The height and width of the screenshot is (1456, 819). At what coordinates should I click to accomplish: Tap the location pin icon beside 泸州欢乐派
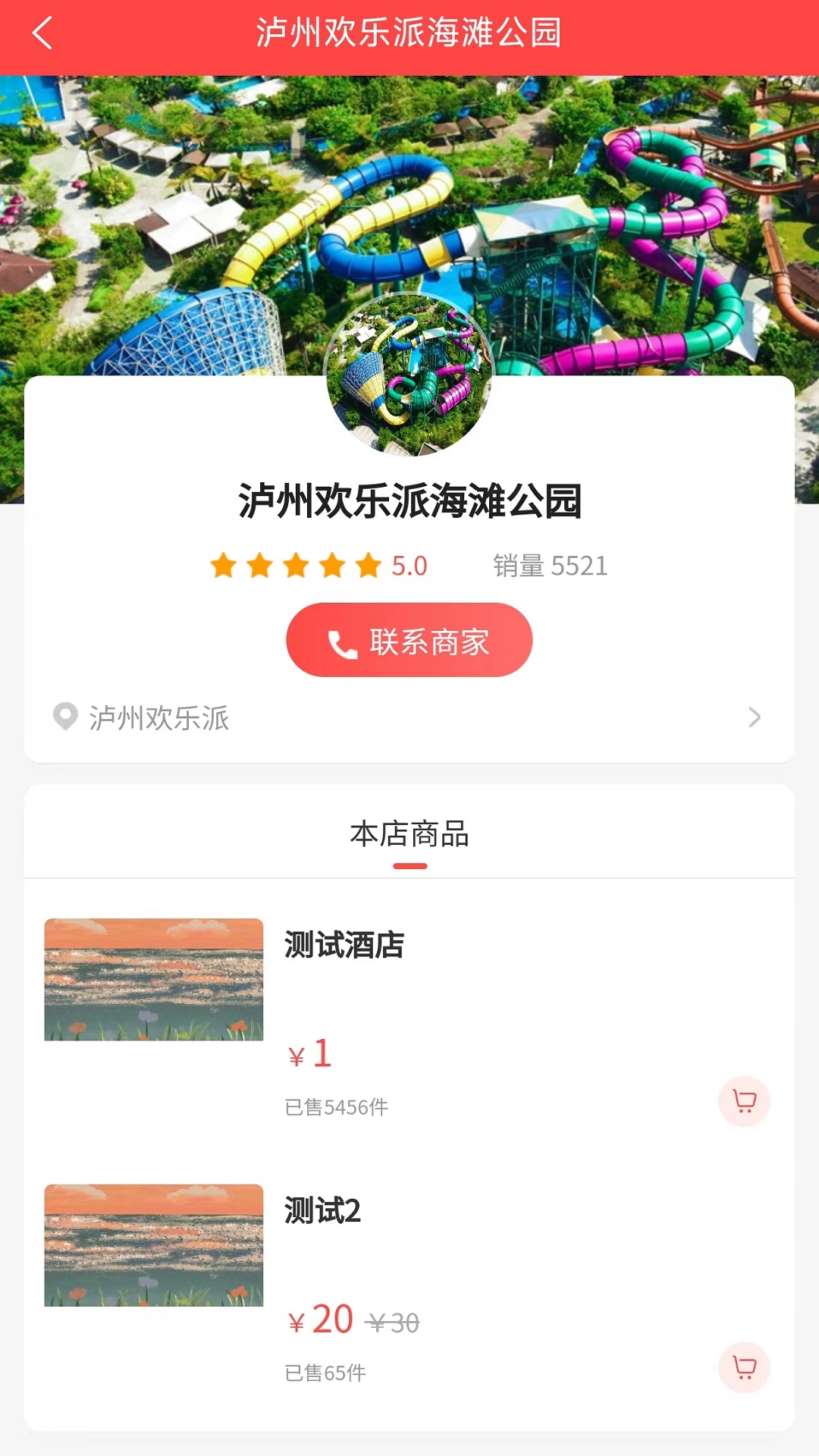coord(64,717)
